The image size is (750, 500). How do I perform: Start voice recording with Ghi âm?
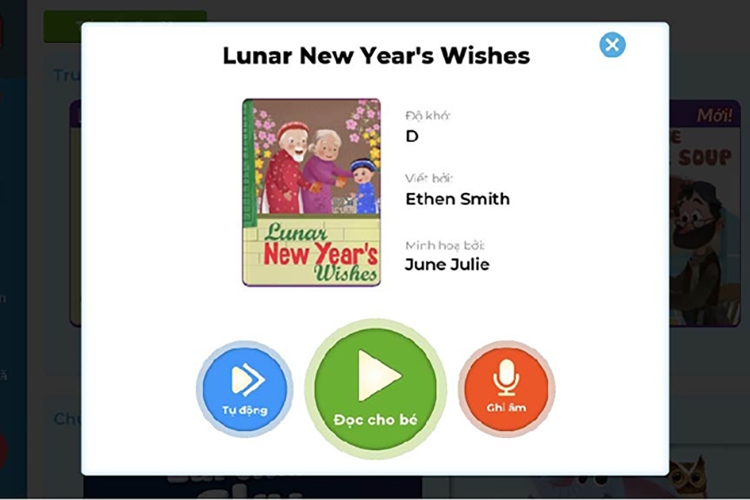click(x=506, y=386)
